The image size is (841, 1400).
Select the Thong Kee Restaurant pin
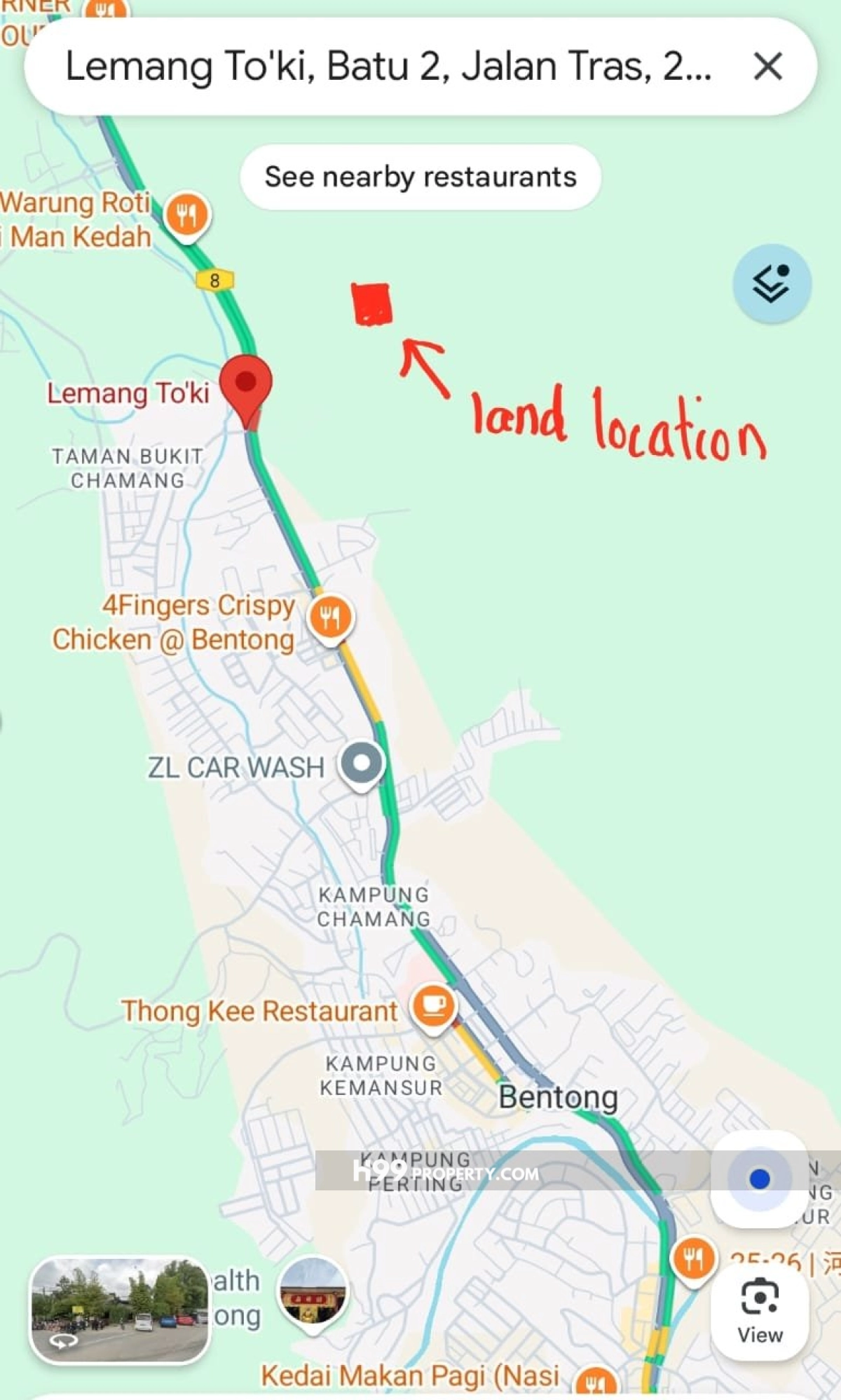[434, 1006]
